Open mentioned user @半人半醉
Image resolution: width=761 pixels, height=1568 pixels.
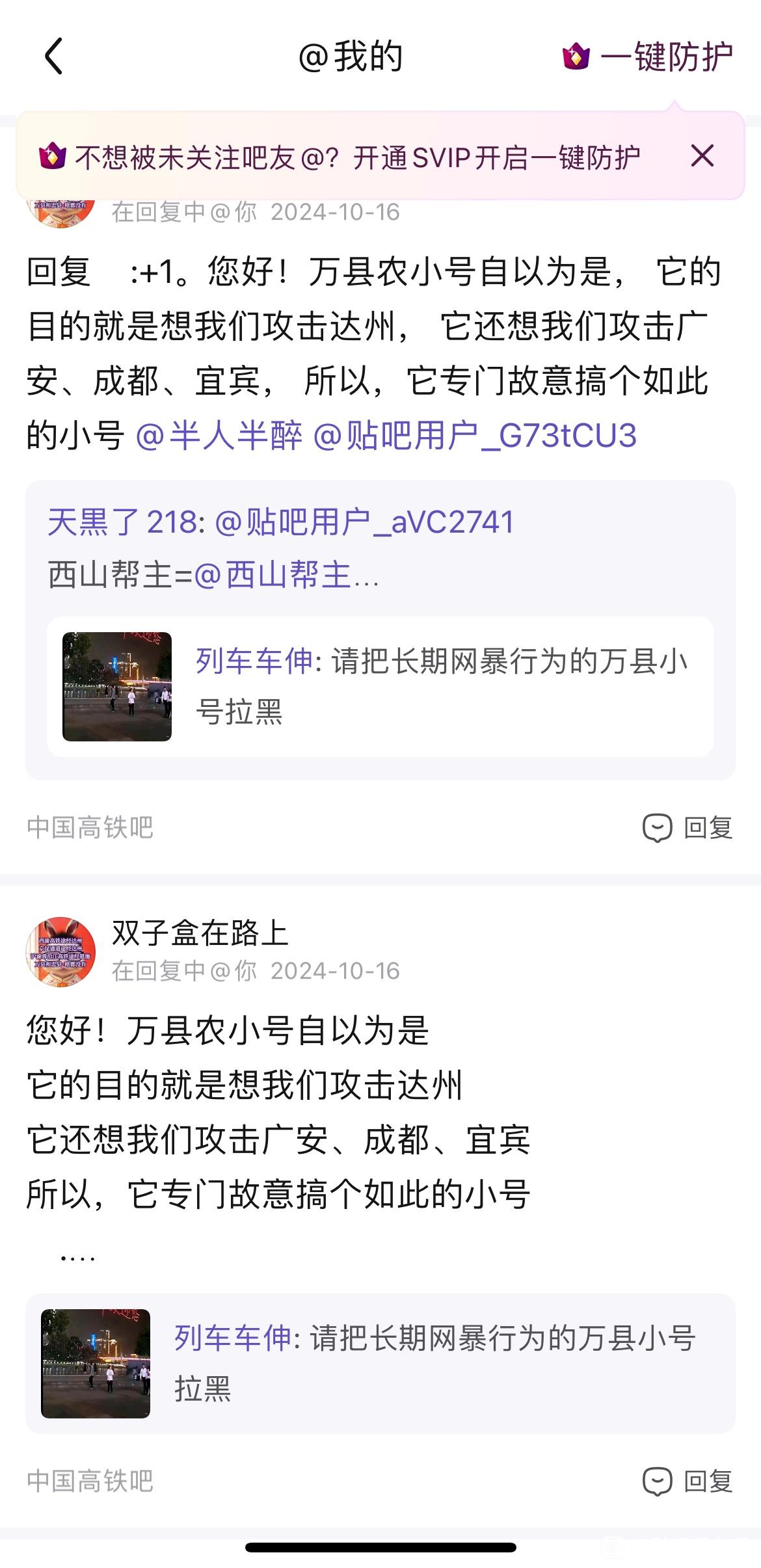coord(219,436)
